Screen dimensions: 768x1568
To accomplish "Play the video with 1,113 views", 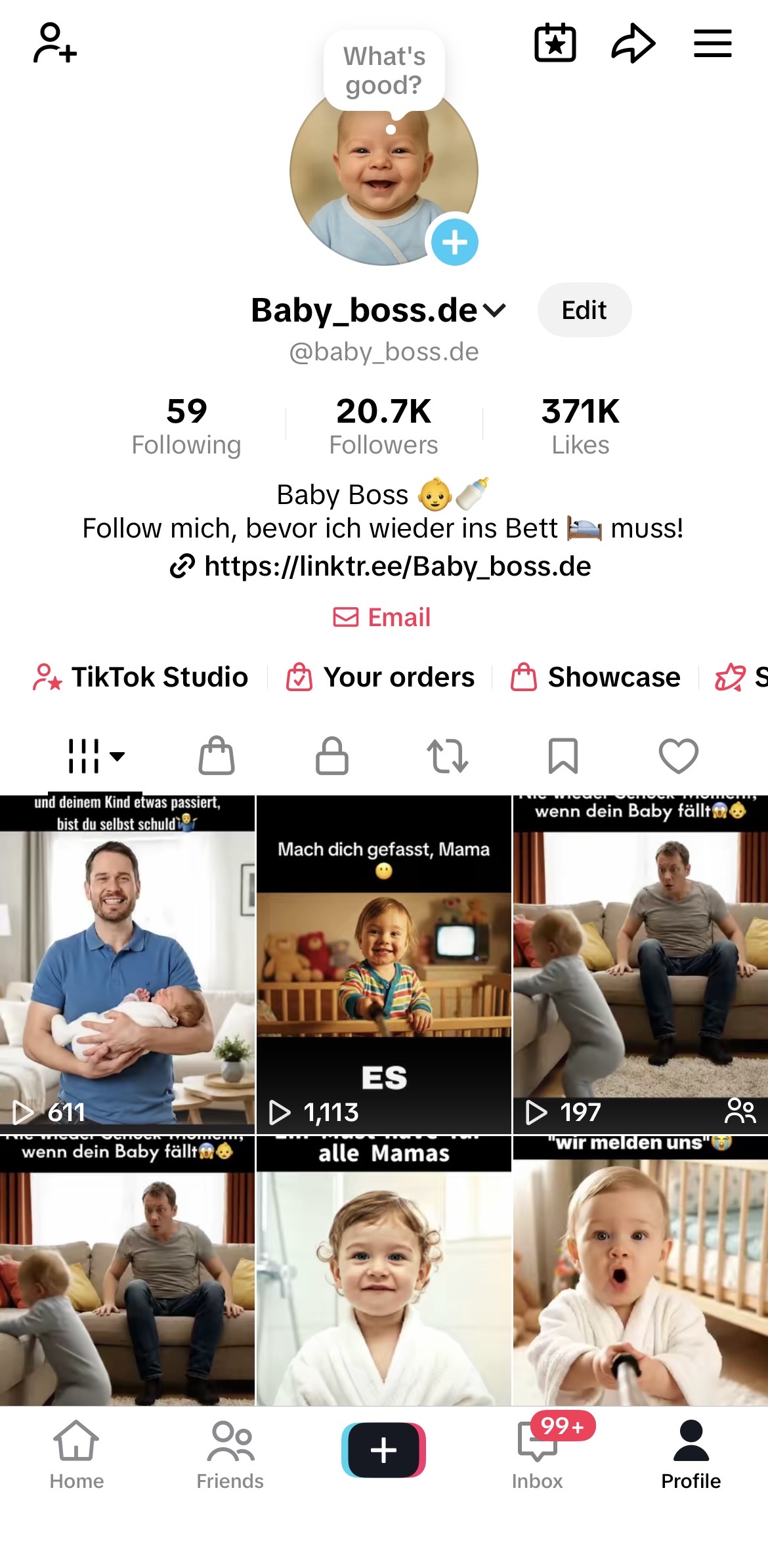I will (x=383, y=965).
